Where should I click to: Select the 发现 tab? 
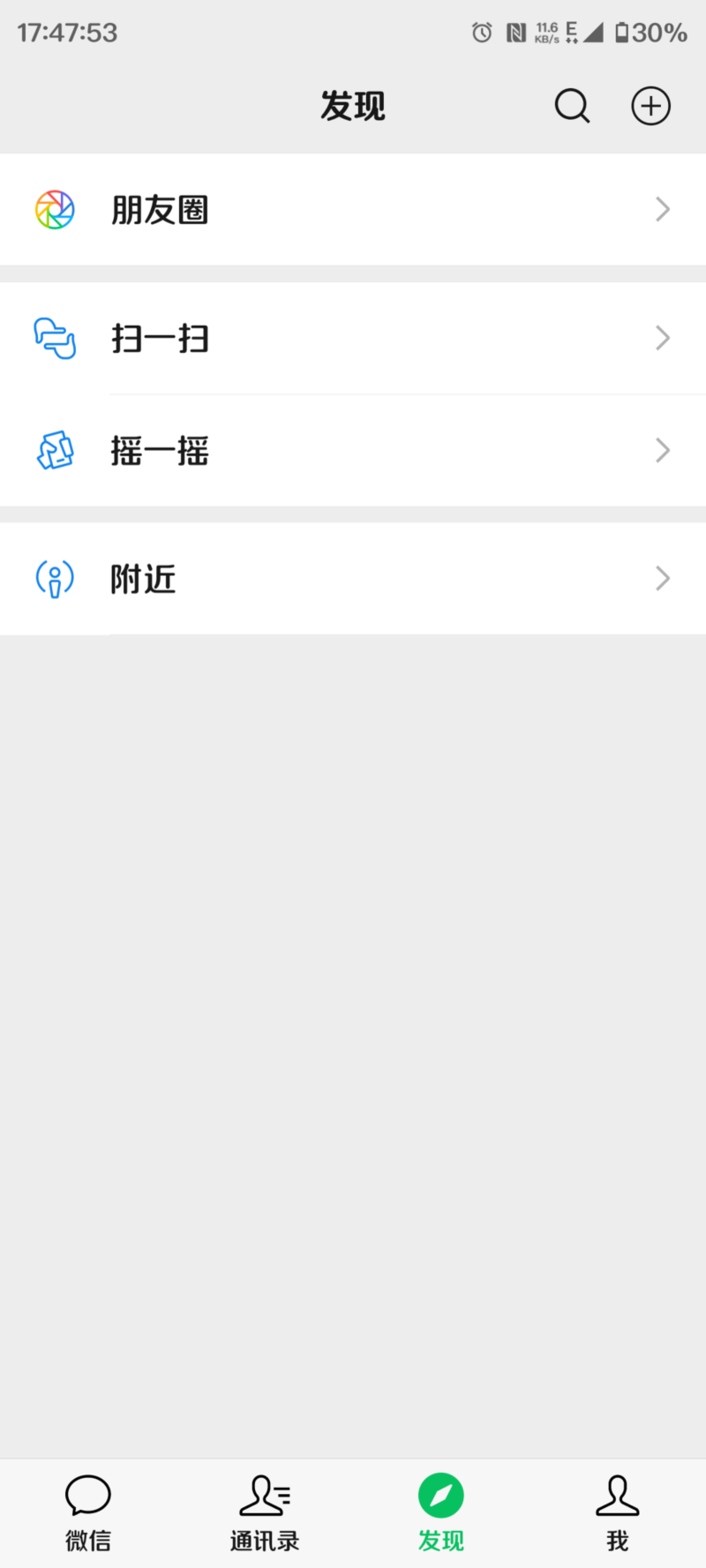point(441,1513)
